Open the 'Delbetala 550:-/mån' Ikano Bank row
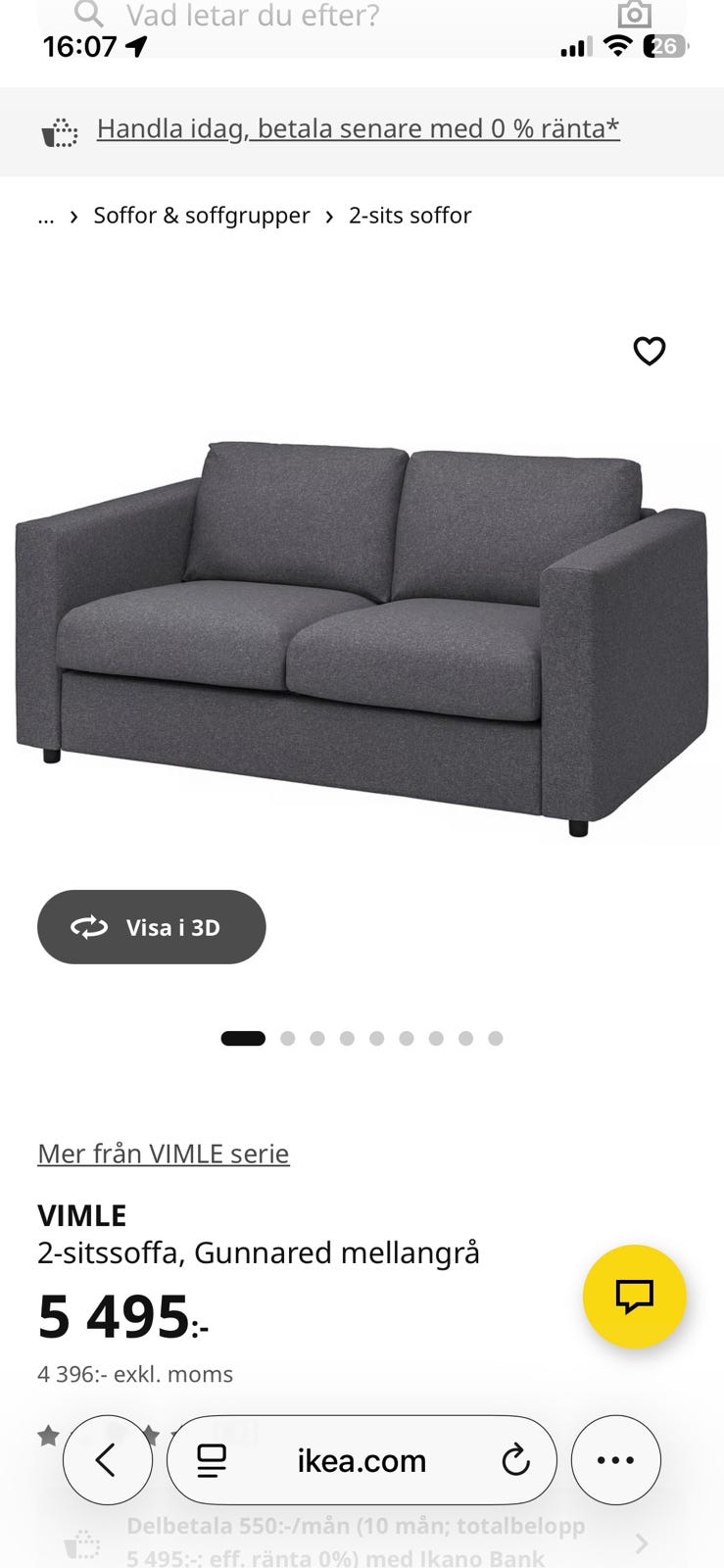 coord(355,1542)
